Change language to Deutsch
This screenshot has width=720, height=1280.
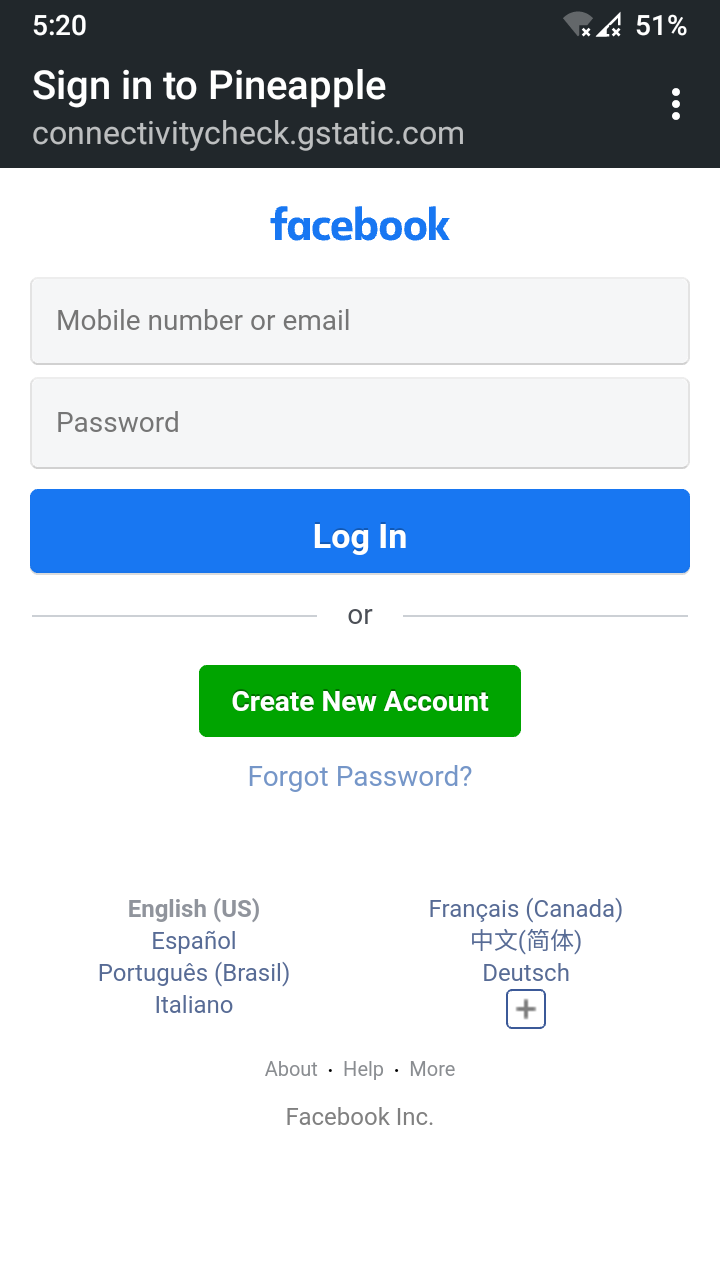[526, 973]
